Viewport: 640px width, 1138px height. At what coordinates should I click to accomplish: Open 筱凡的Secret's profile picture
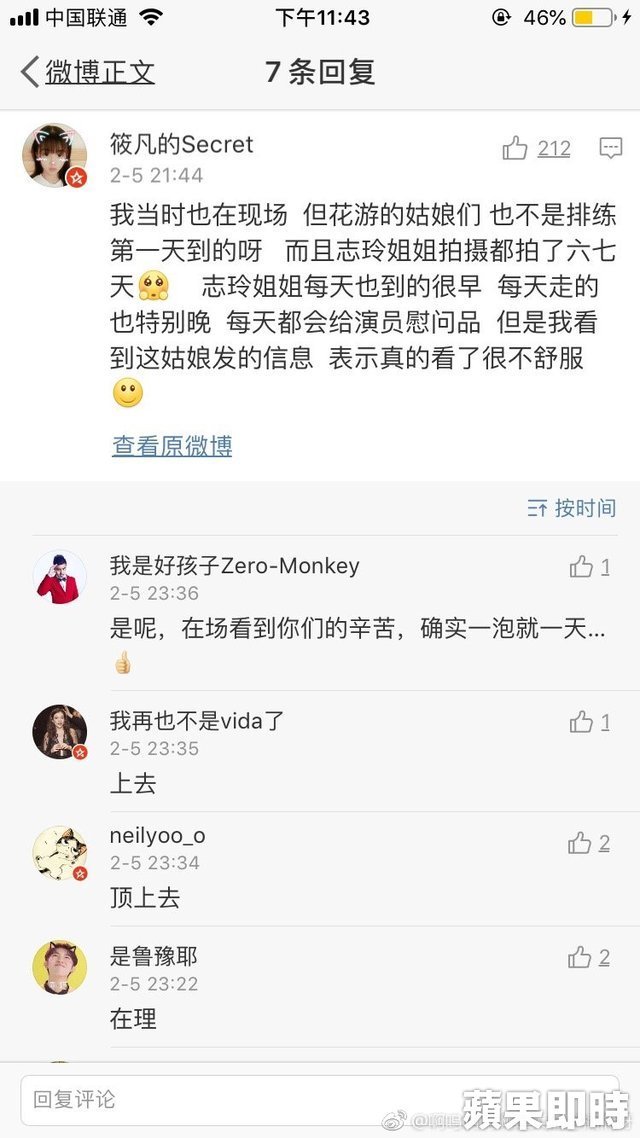[54, 156]
